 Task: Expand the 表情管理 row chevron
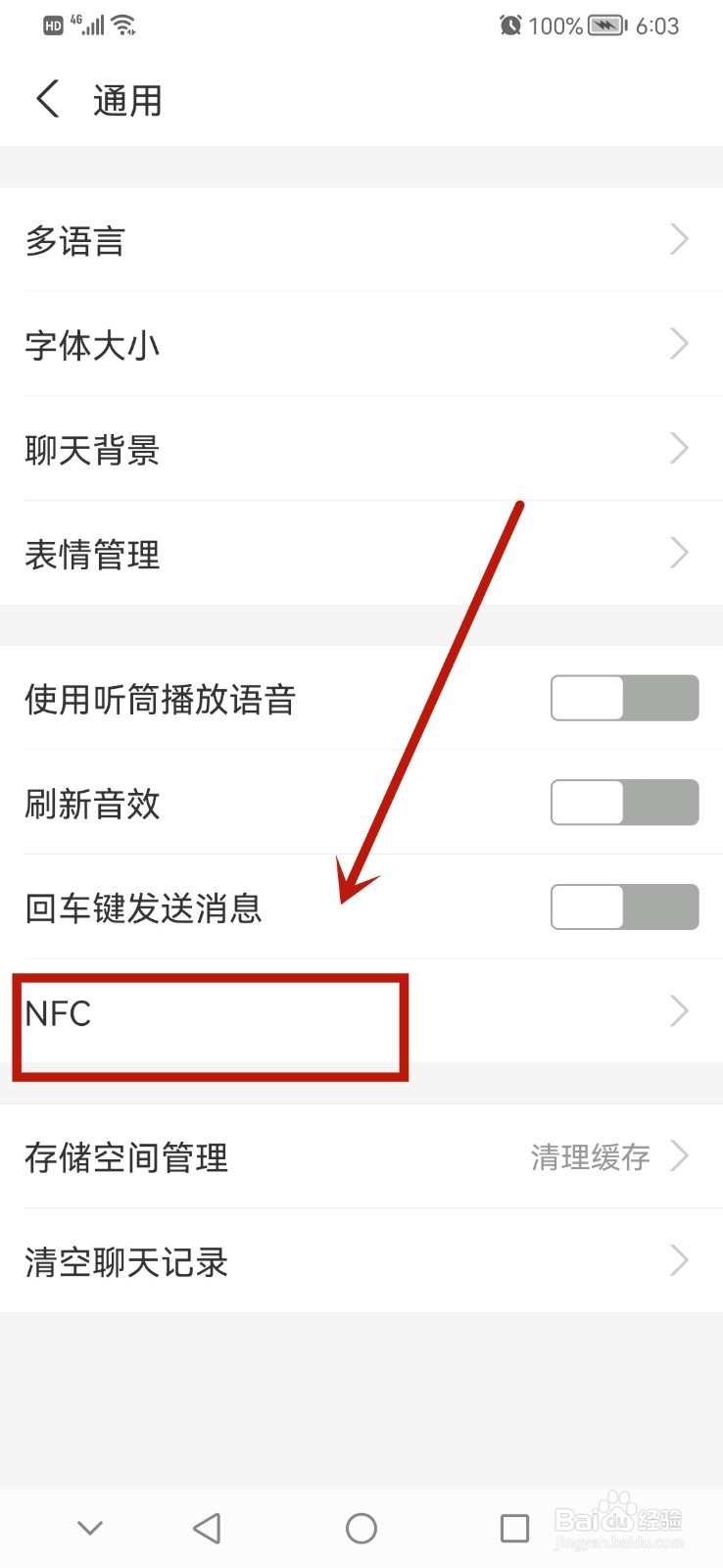click(678, 554)
